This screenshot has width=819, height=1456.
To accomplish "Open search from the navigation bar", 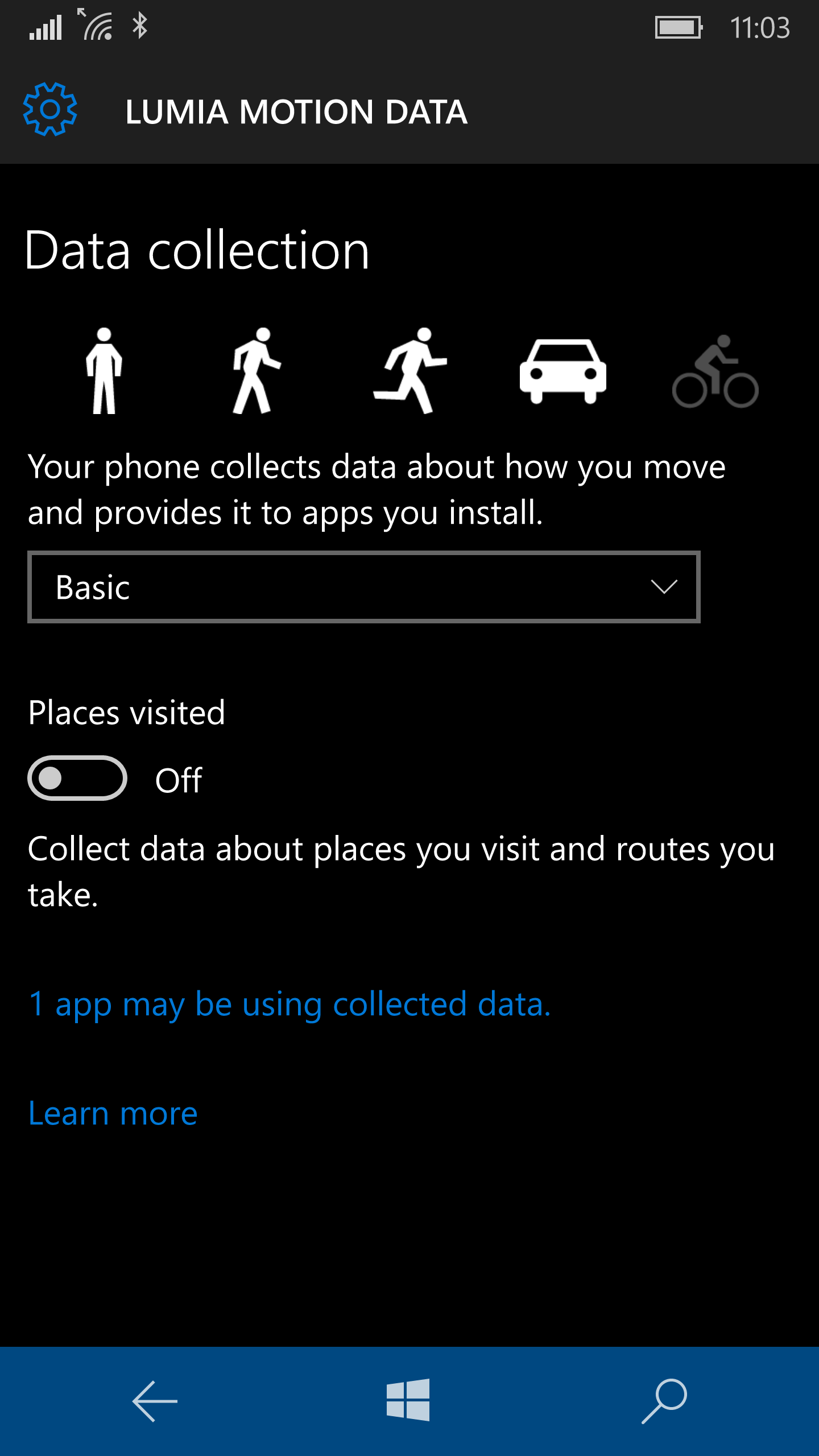I will click(664, 1401).
